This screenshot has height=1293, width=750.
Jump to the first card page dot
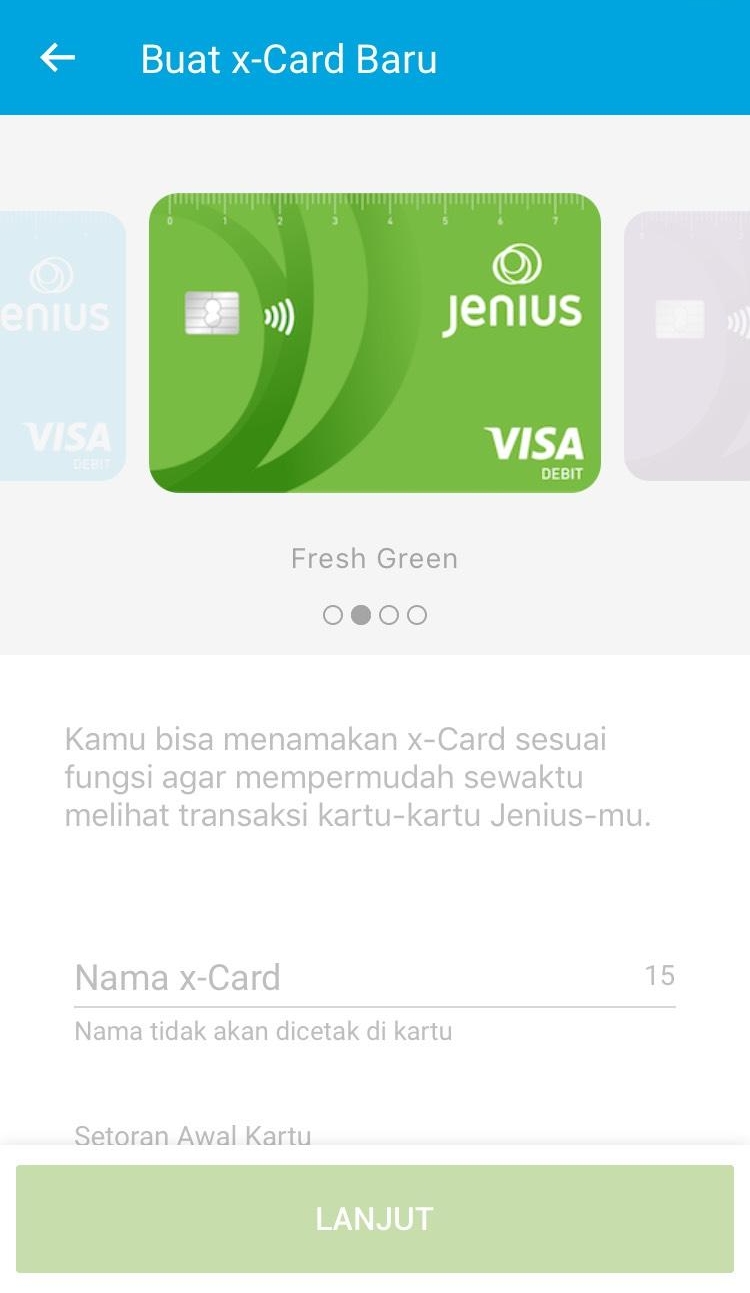click(x=333, y=615)
